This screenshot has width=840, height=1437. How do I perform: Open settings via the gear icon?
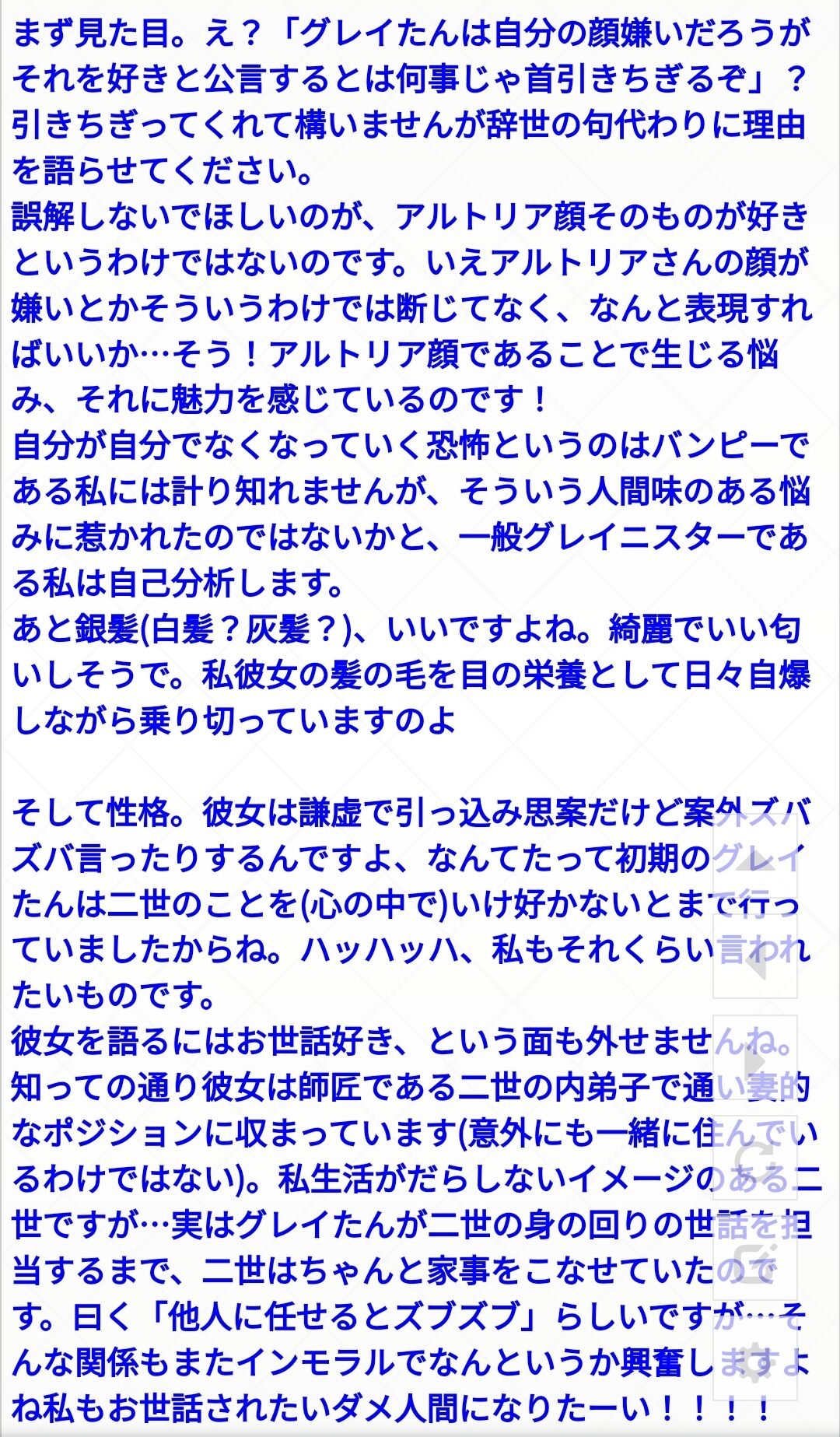(755, 1362)
